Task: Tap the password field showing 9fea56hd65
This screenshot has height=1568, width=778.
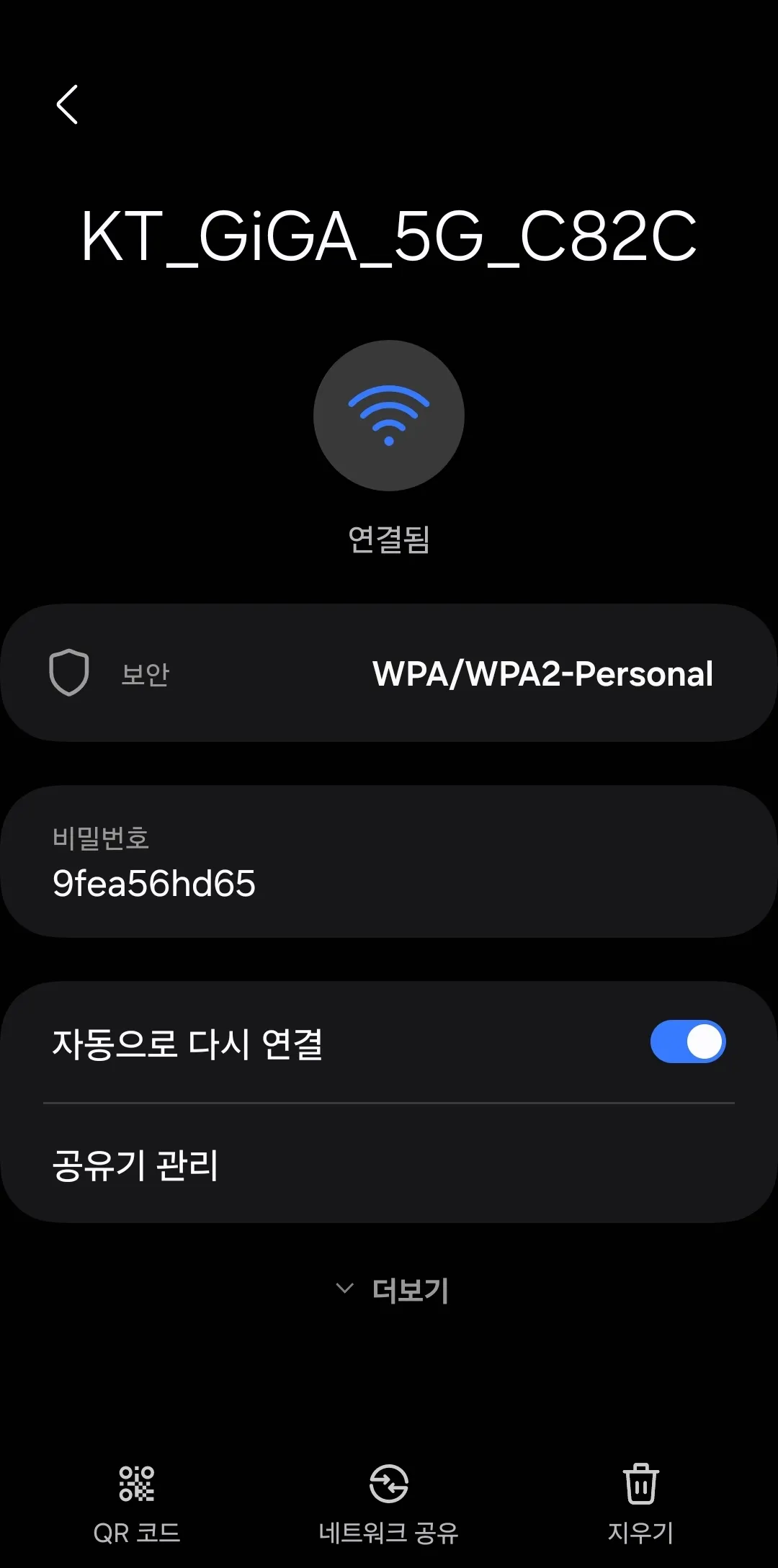Action: (x=155, y=885)
